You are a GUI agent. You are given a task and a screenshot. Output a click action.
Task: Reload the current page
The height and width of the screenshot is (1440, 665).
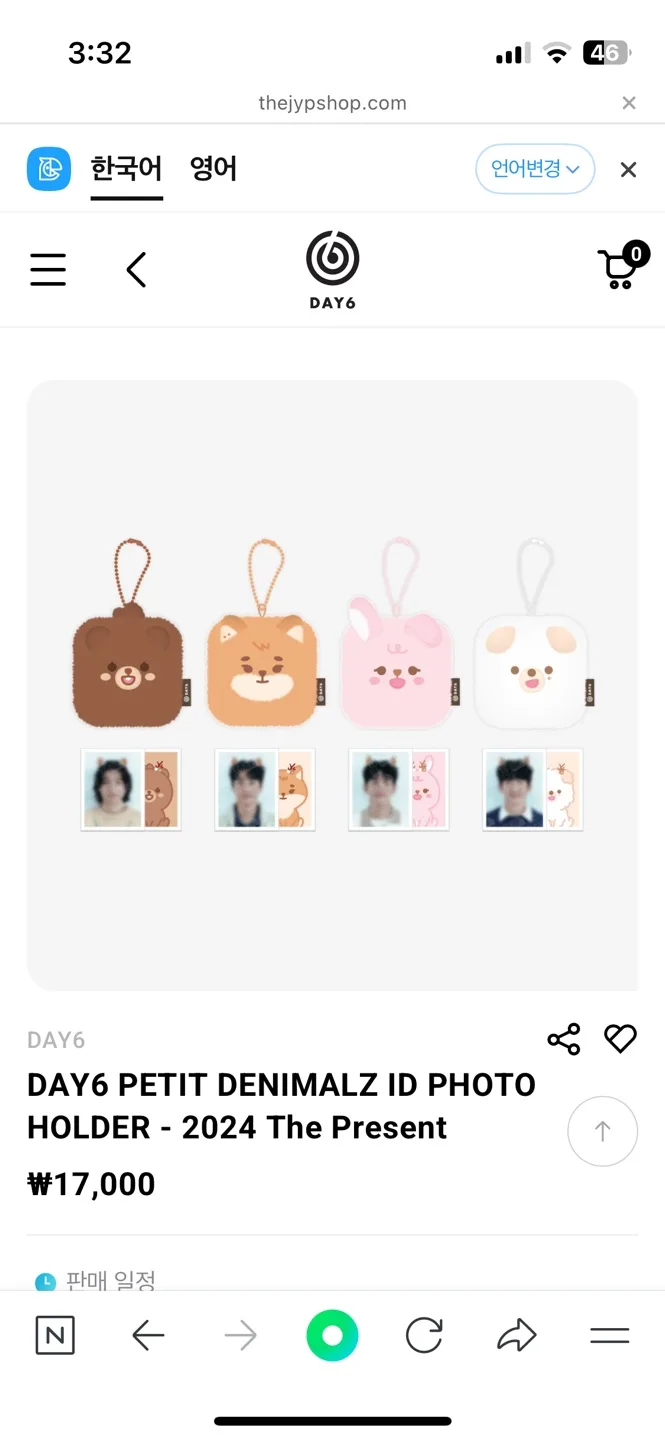coord(424,1336)
